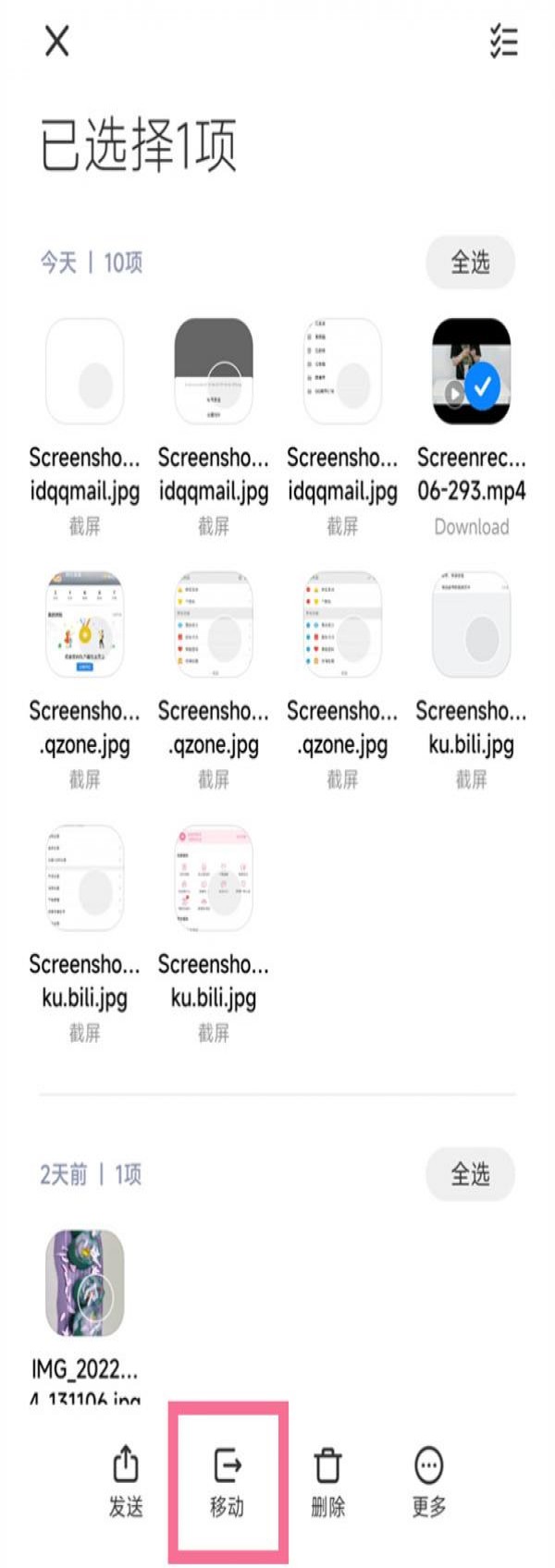Viewport: 555px width, 1568px height.
Task: Select all items from 2天前
Action: [470, 1174]
